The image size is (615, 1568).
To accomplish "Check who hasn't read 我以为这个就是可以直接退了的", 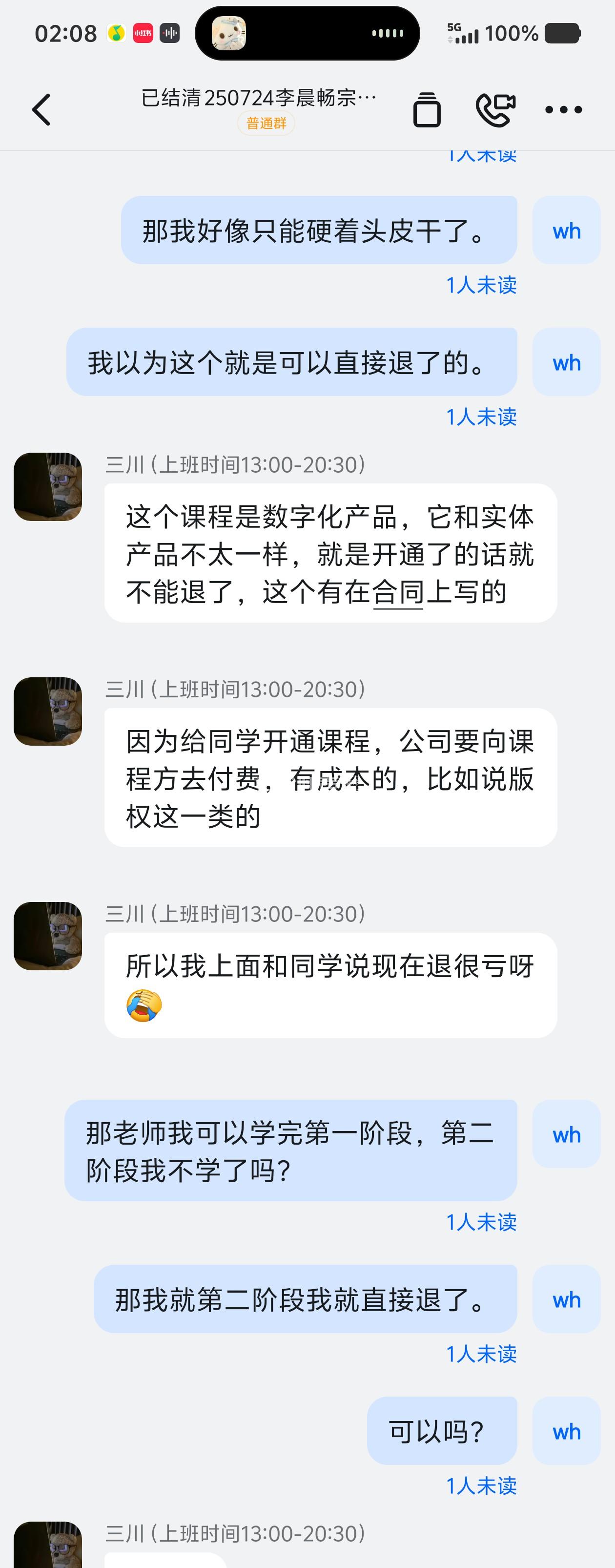I will point(481,417).
